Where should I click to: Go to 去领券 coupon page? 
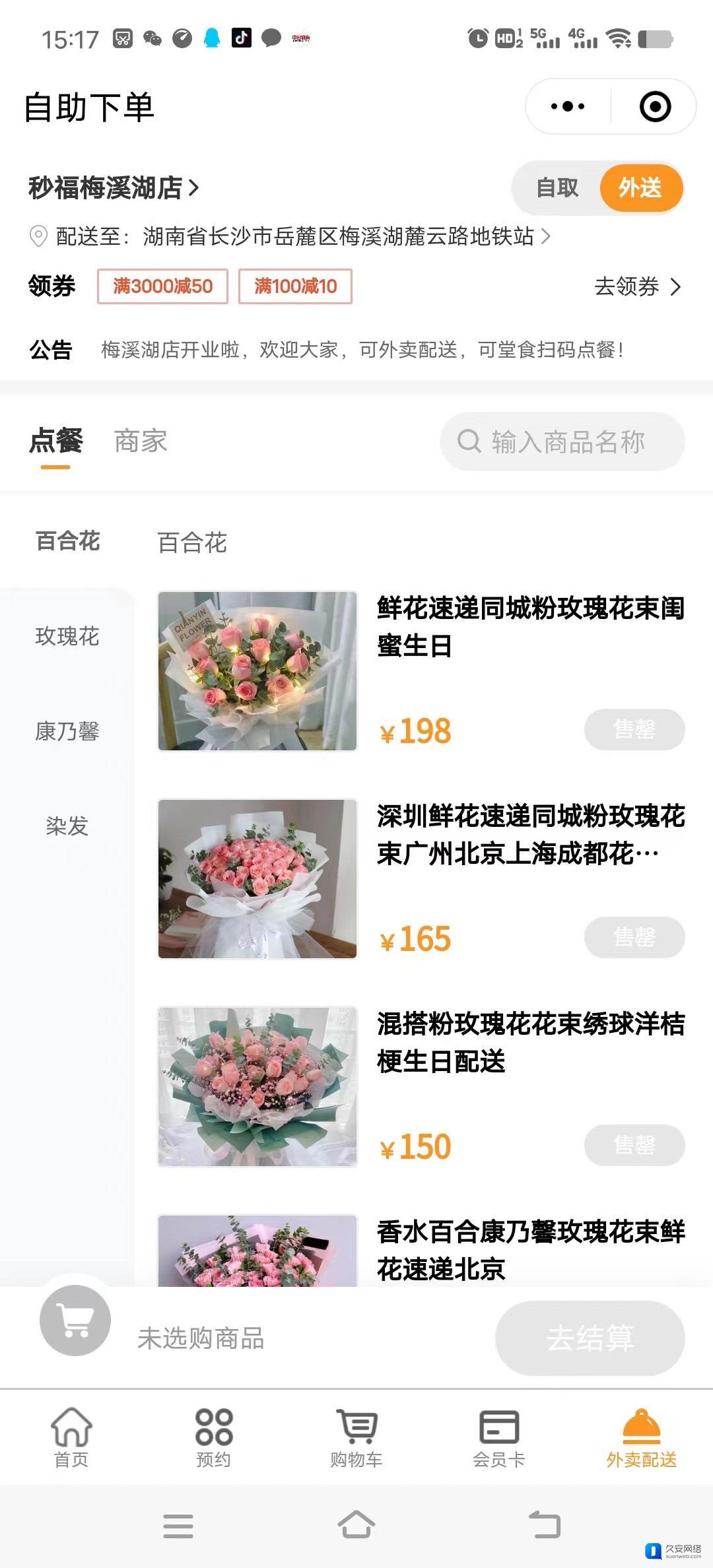pyautogui.click(x=636, y=286)
